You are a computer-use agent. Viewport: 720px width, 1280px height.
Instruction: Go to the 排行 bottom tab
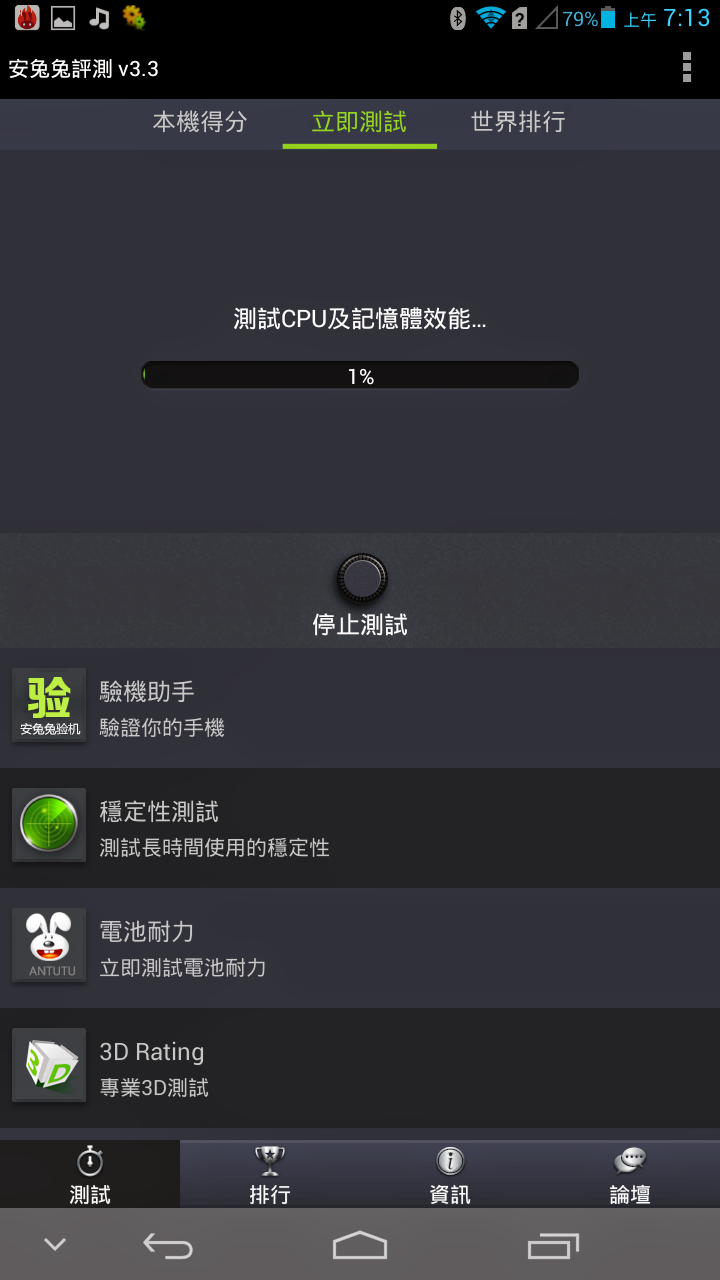coord(270,1175)
